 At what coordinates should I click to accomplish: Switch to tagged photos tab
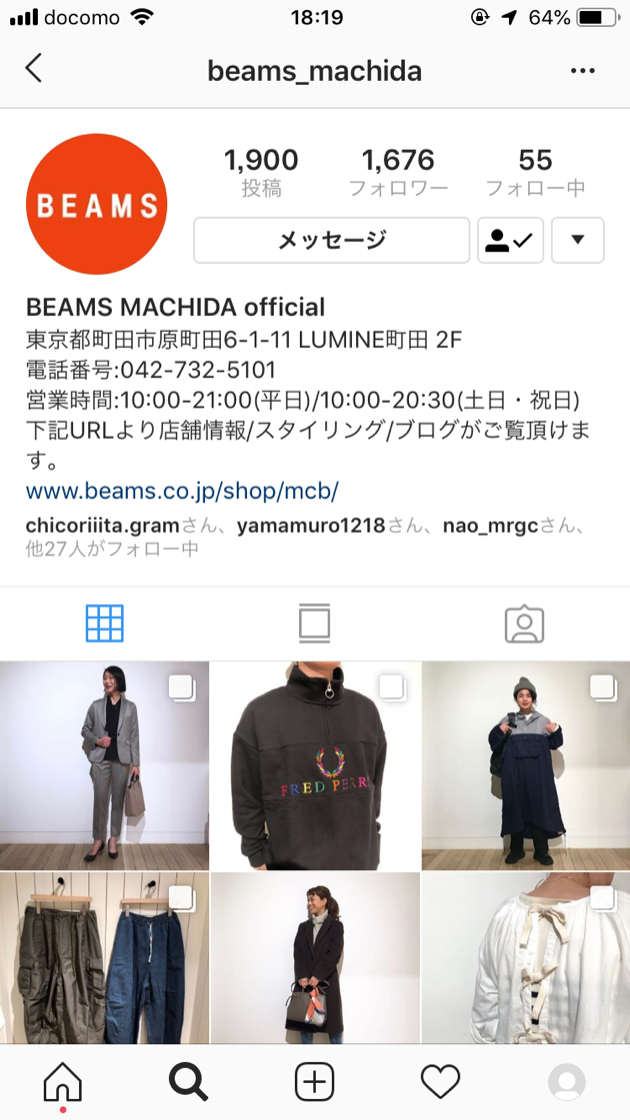point(524,623)
